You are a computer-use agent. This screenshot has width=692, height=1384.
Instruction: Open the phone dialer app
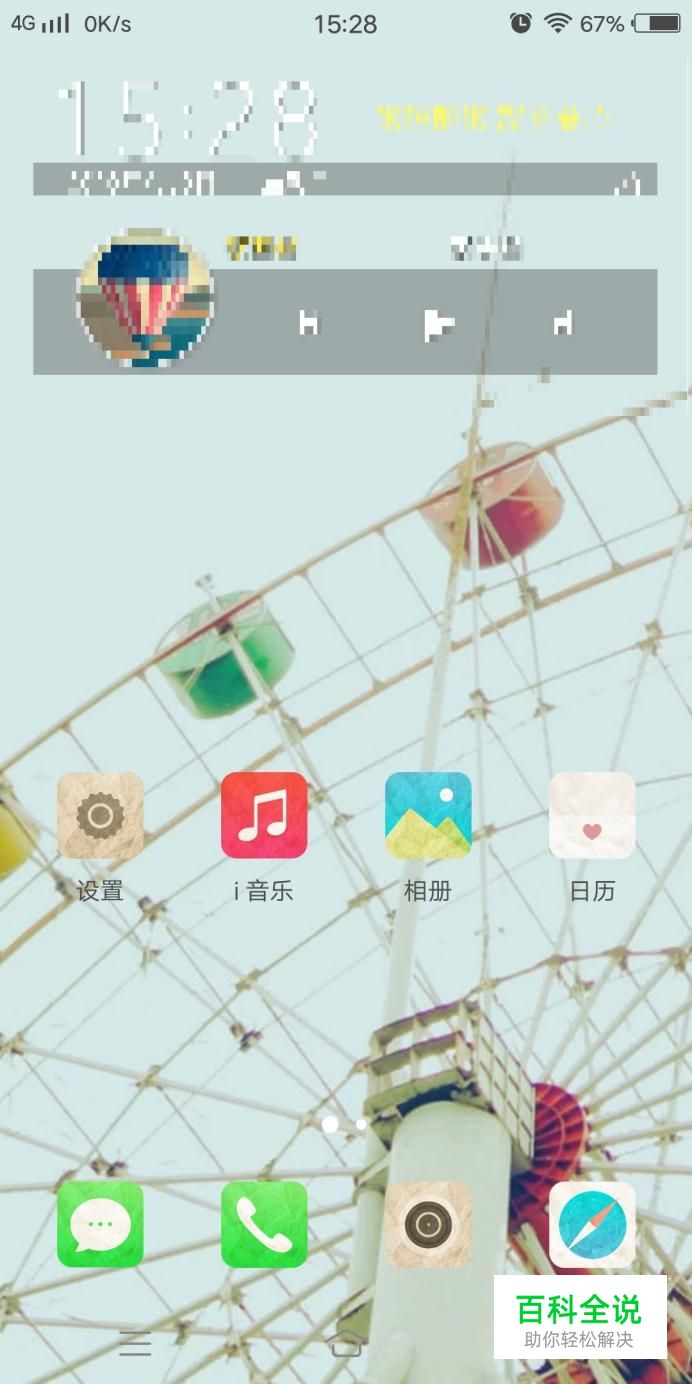[264, 1224]
